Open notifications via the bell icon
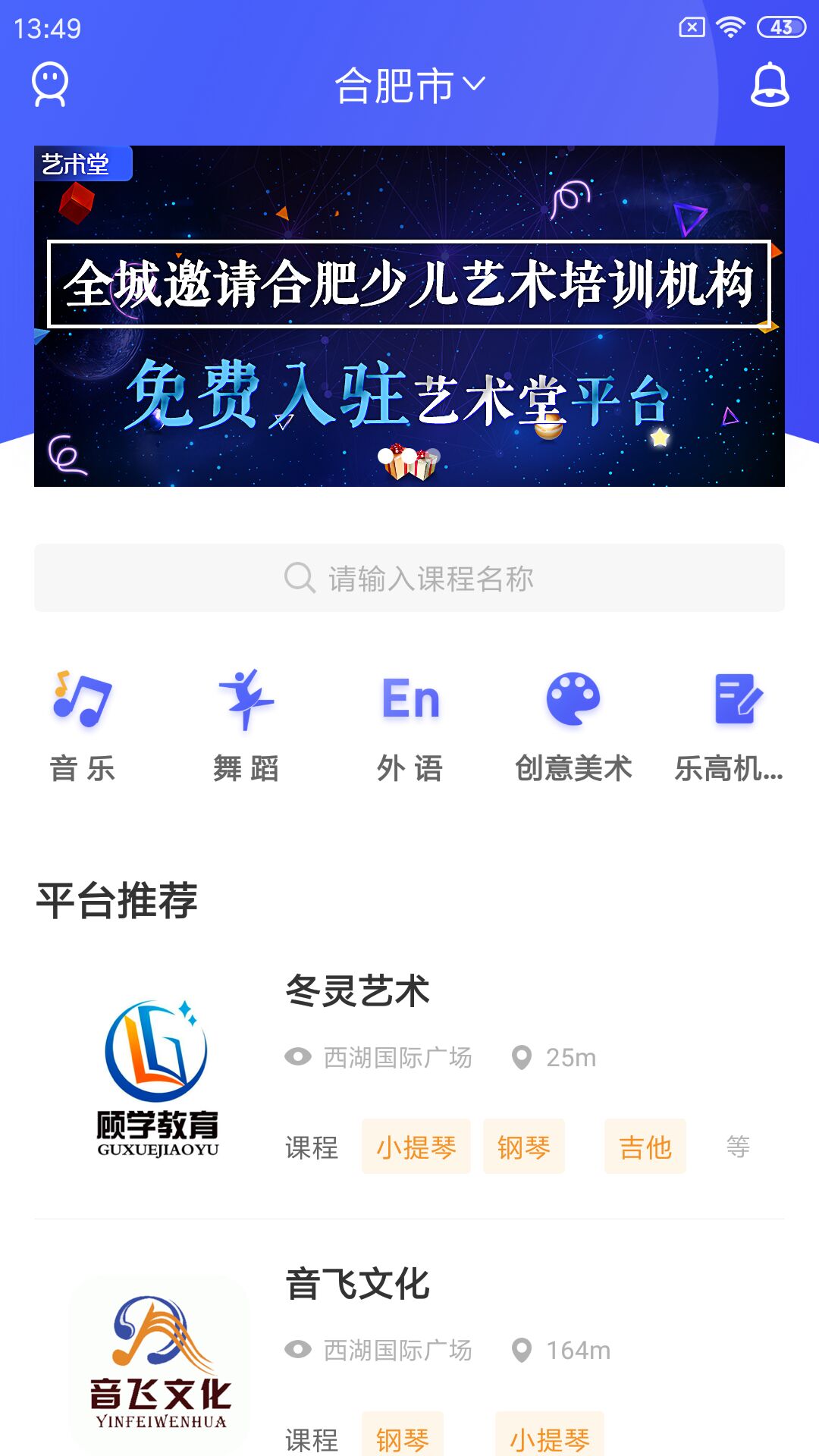819x1456 pixels. tap(769, 86)
